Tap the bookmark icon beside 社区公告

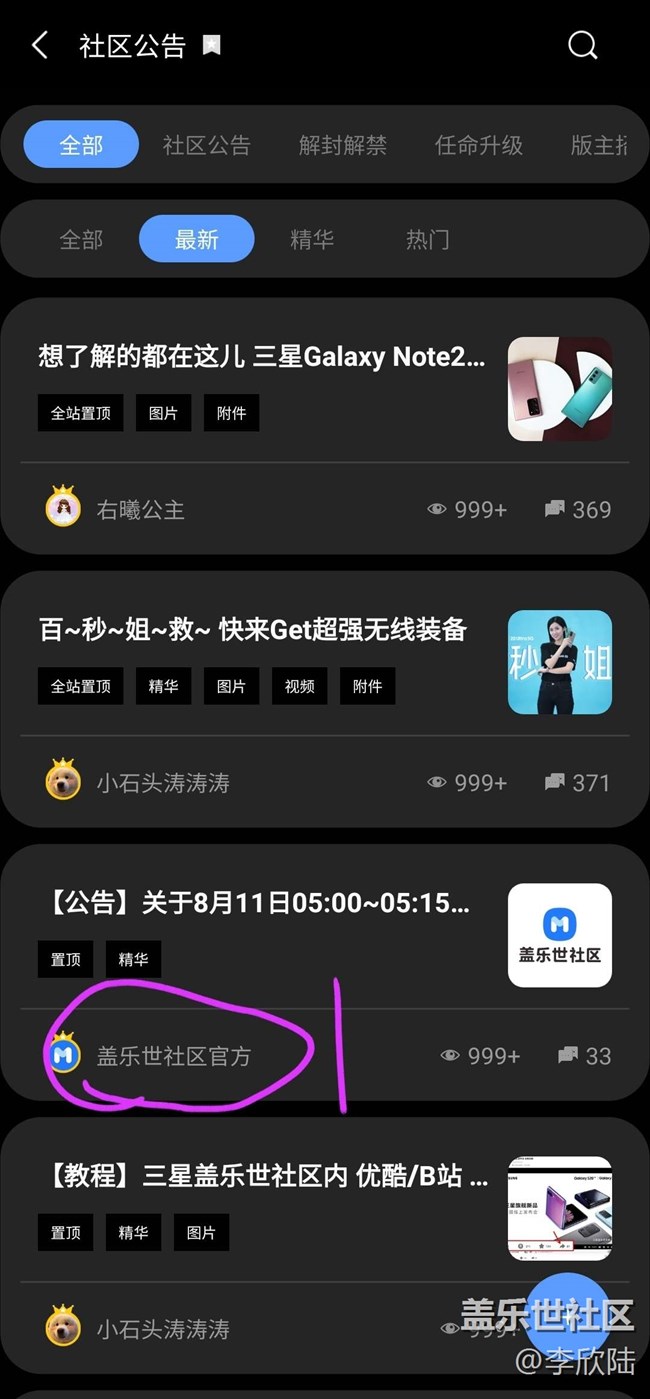pyautogui.click(x=212, y=45)
